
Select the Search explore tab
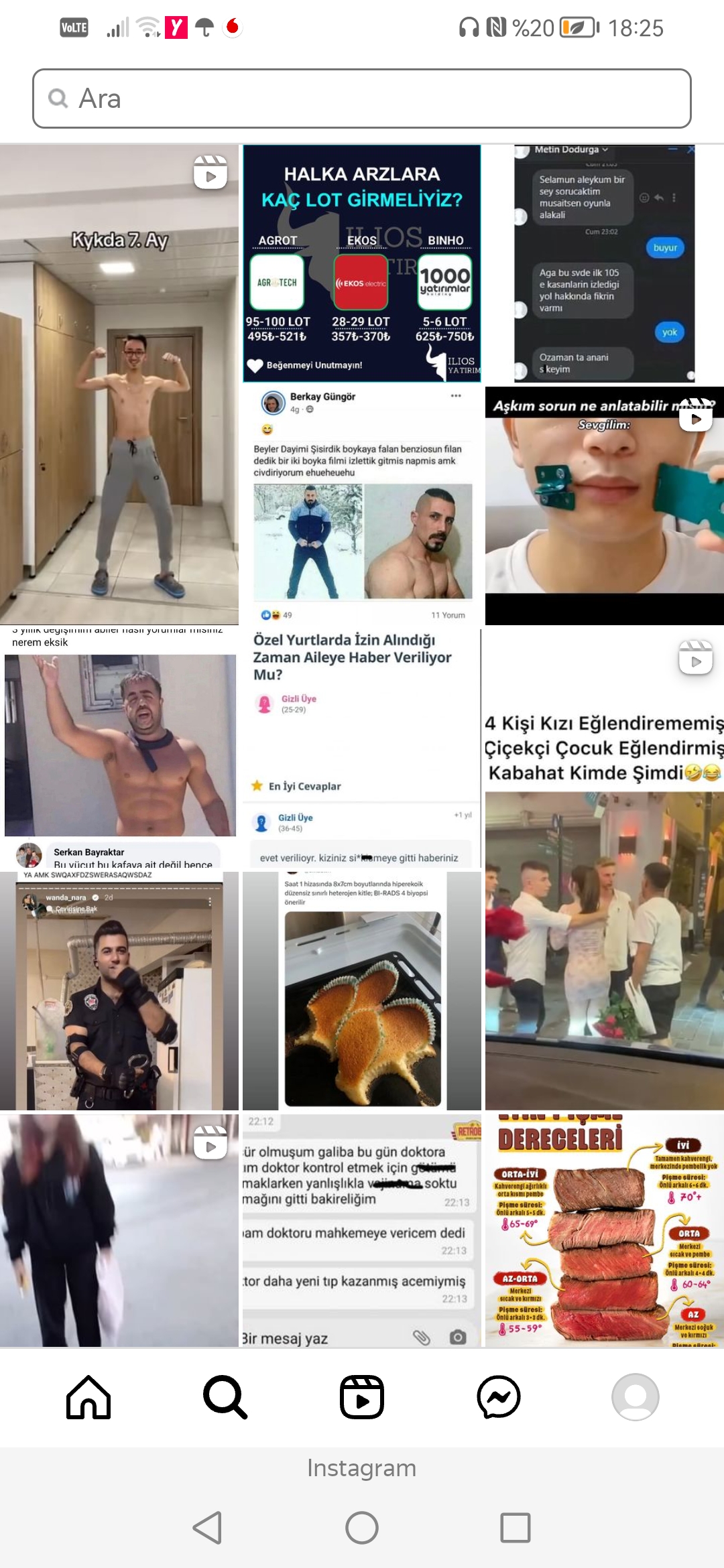(x=225, y=1397)
